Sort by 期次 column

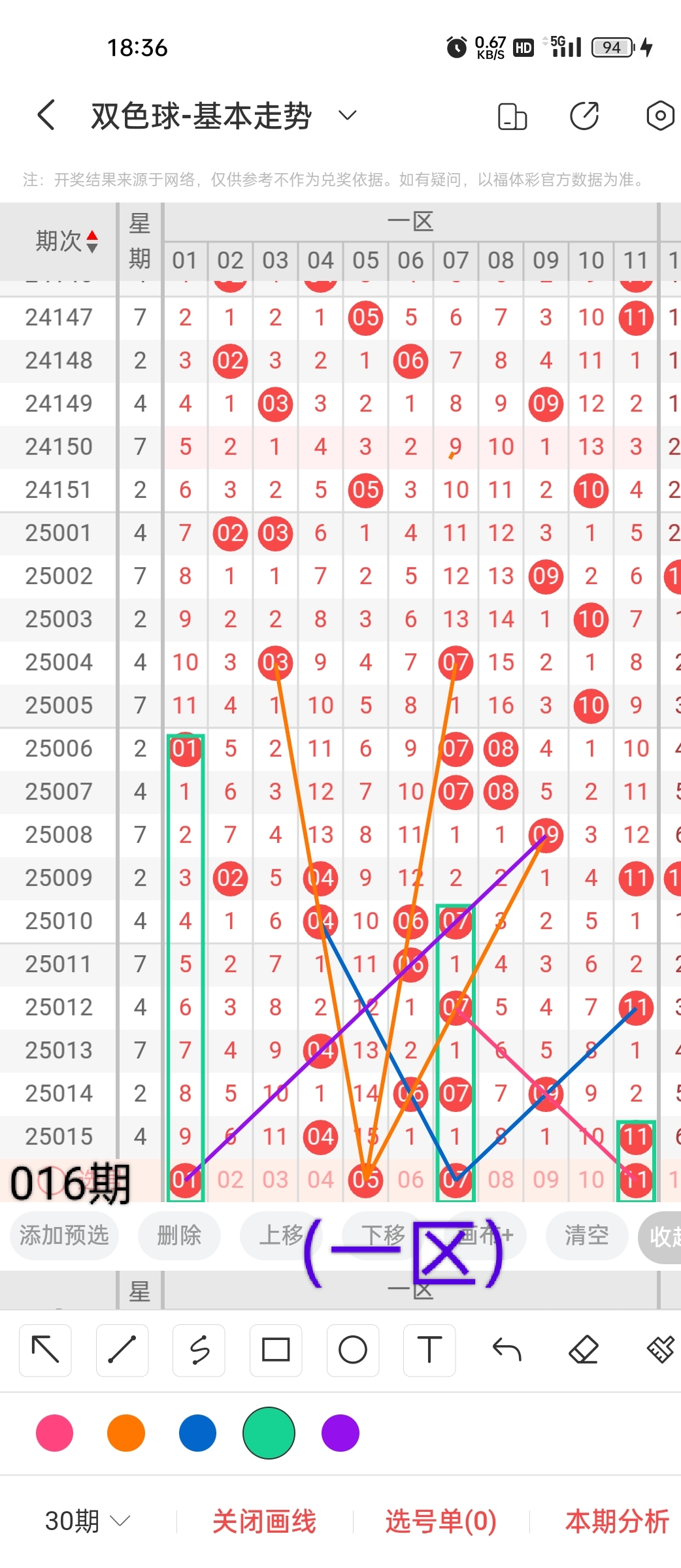click(x=67, y=241)
